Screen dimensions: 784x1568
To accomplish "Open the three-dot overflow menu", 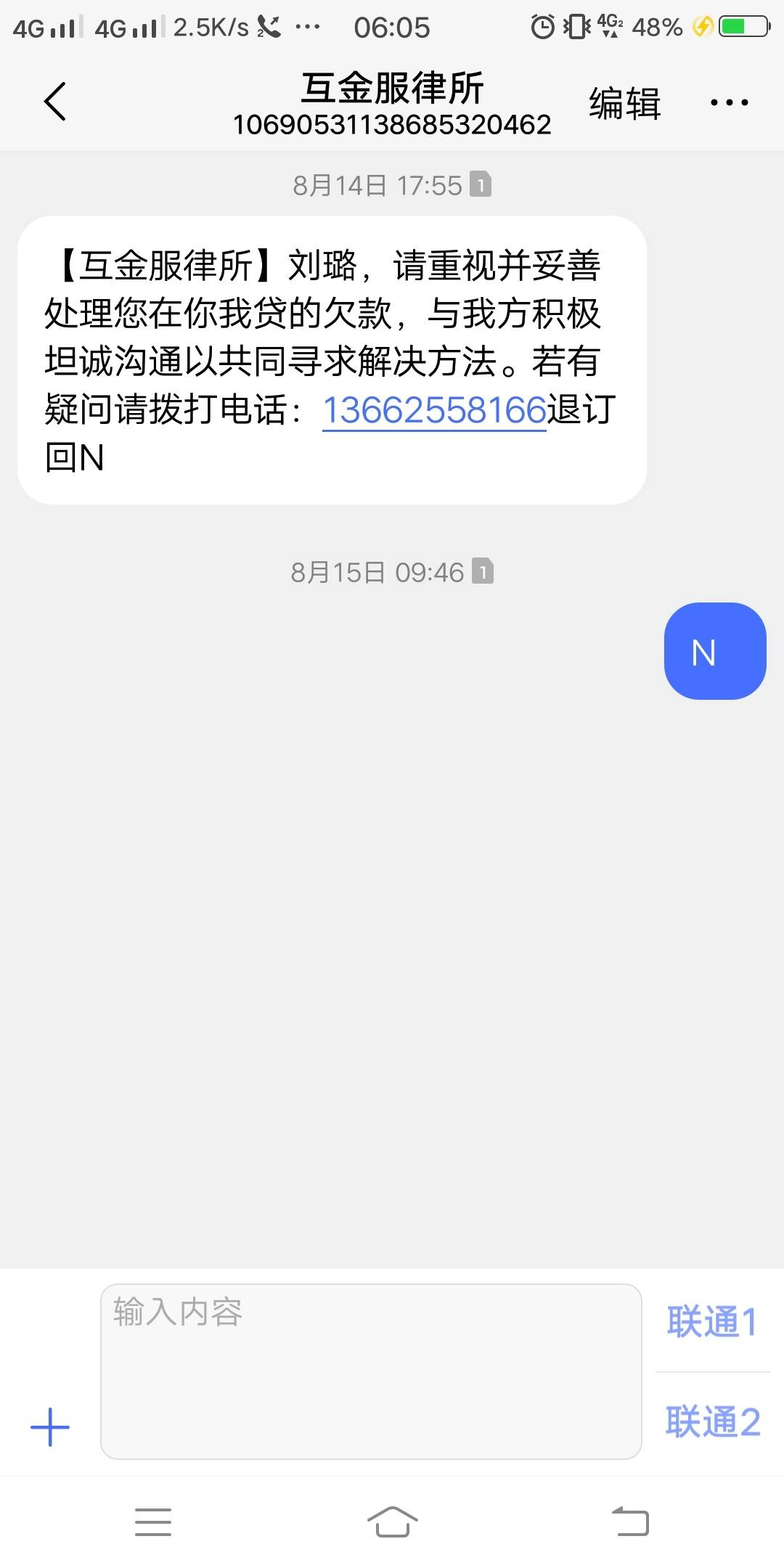I will tap(729, 103).
